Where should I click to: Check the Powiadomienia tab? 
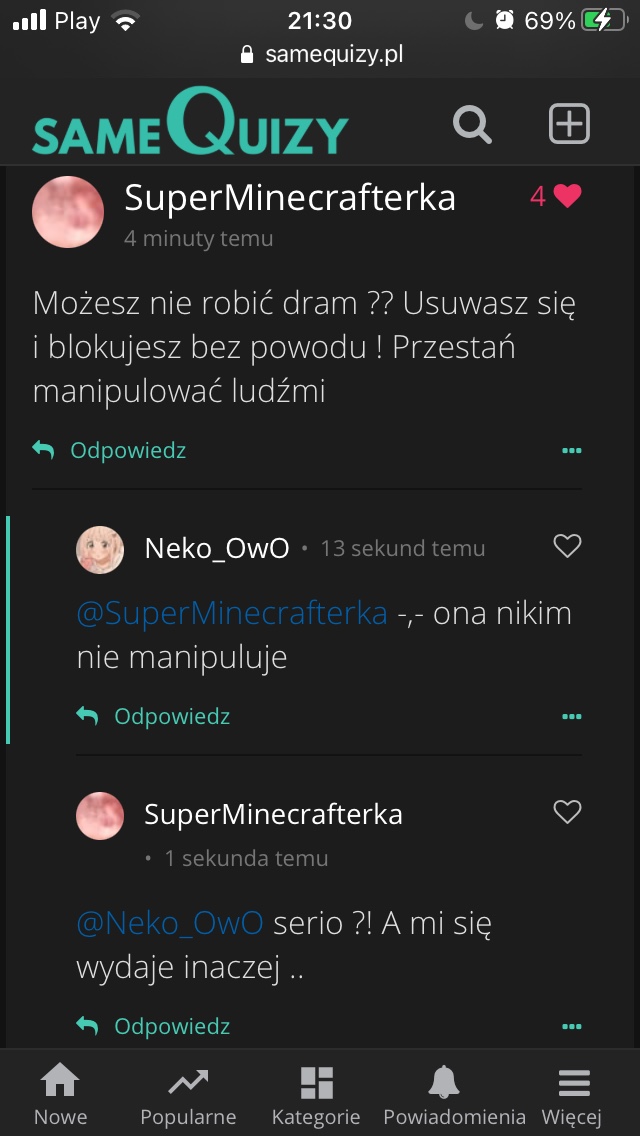pyautogui.click(x=454, y=1094)
